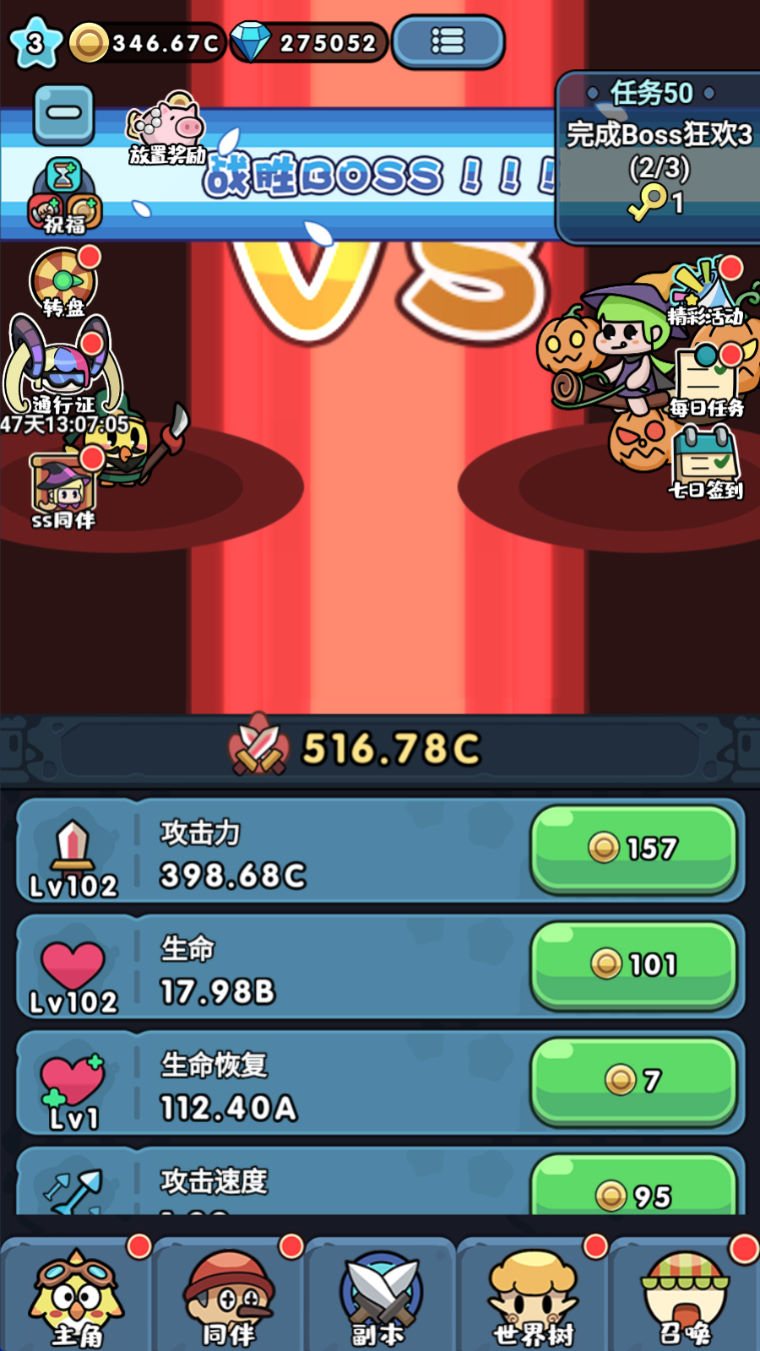
Task: Open 七日签到 seven-day check-in
Action: pos(706,462)
